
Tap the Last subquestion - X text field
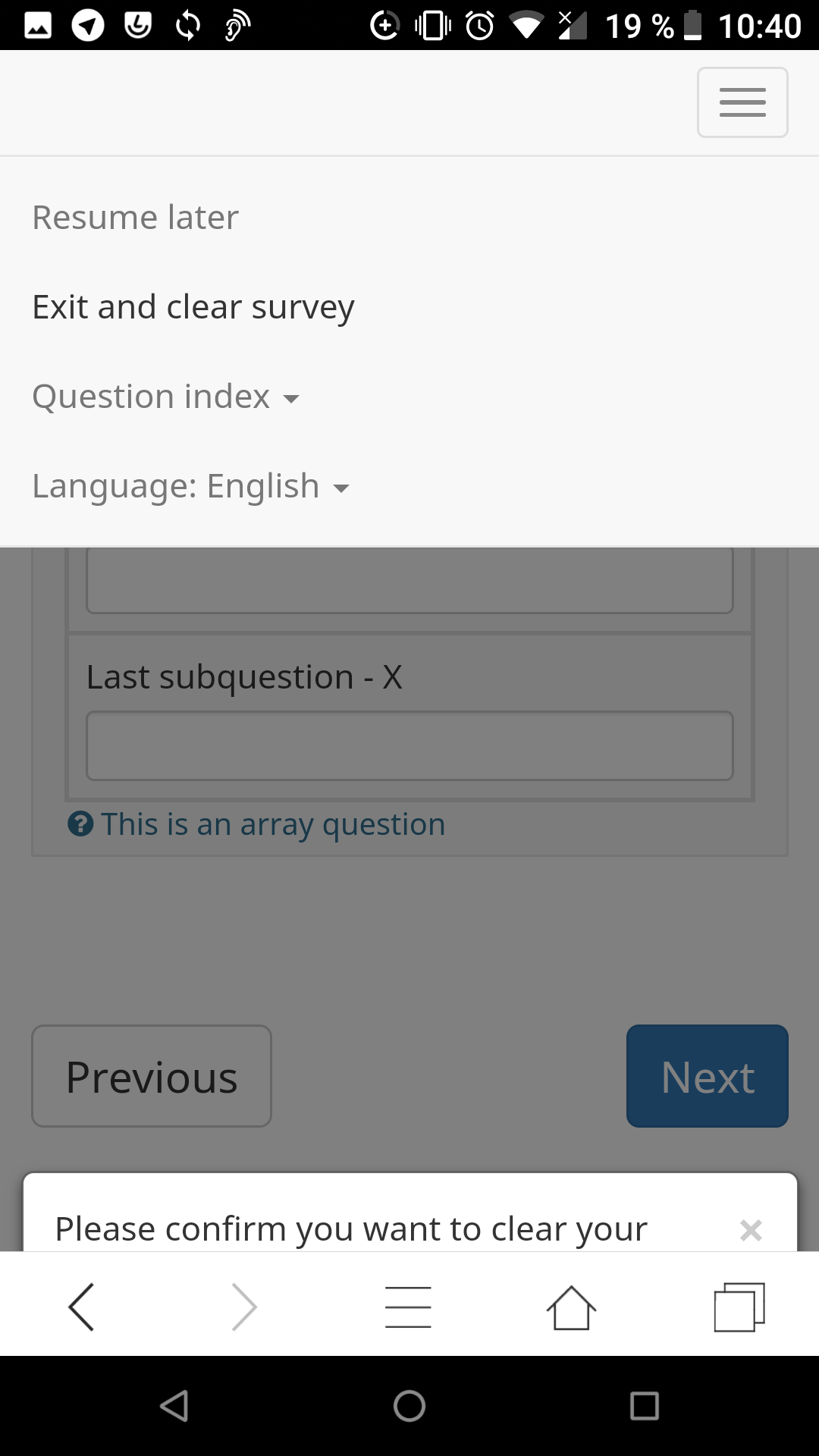[409, 745]
